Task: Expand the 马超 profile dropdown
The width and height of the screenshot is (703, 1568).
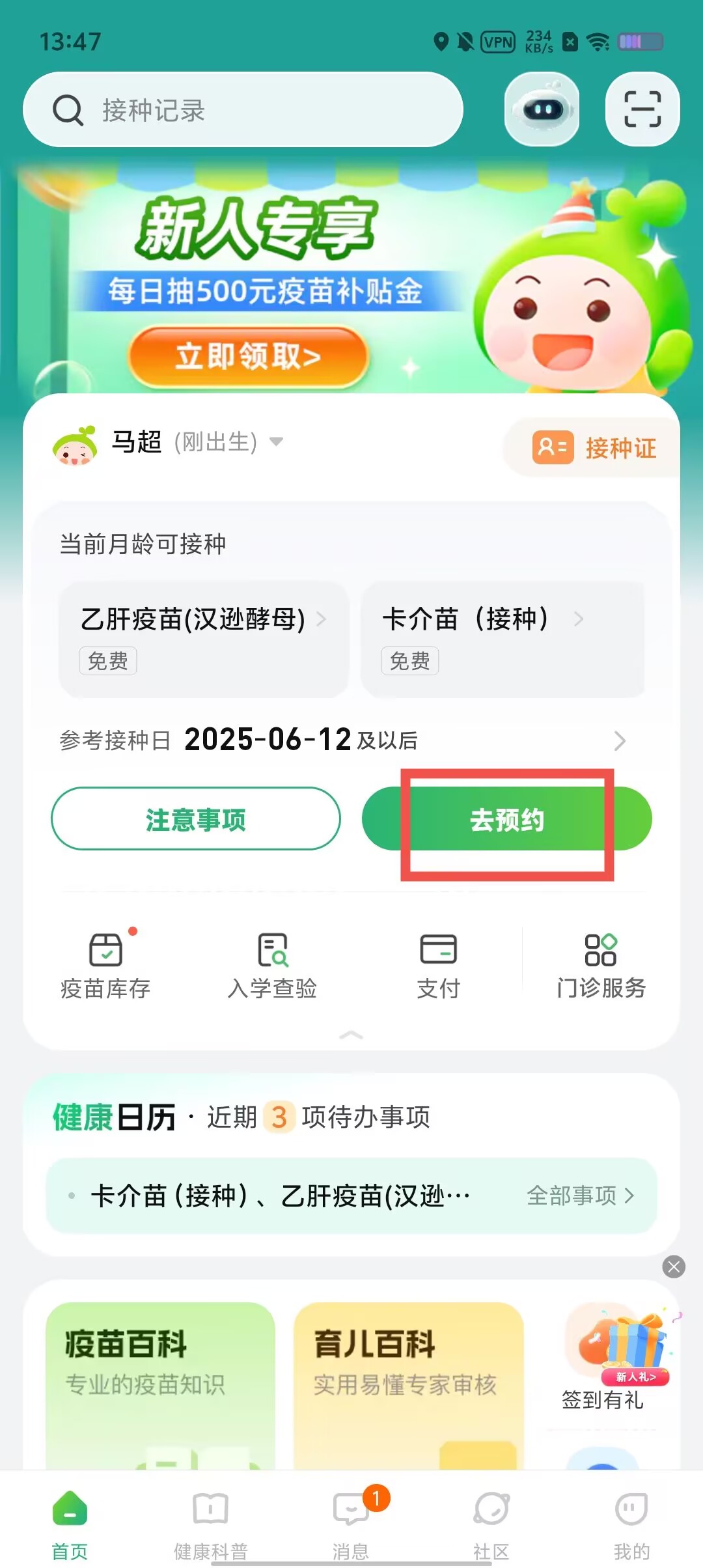Action: (x=276, y=442)
